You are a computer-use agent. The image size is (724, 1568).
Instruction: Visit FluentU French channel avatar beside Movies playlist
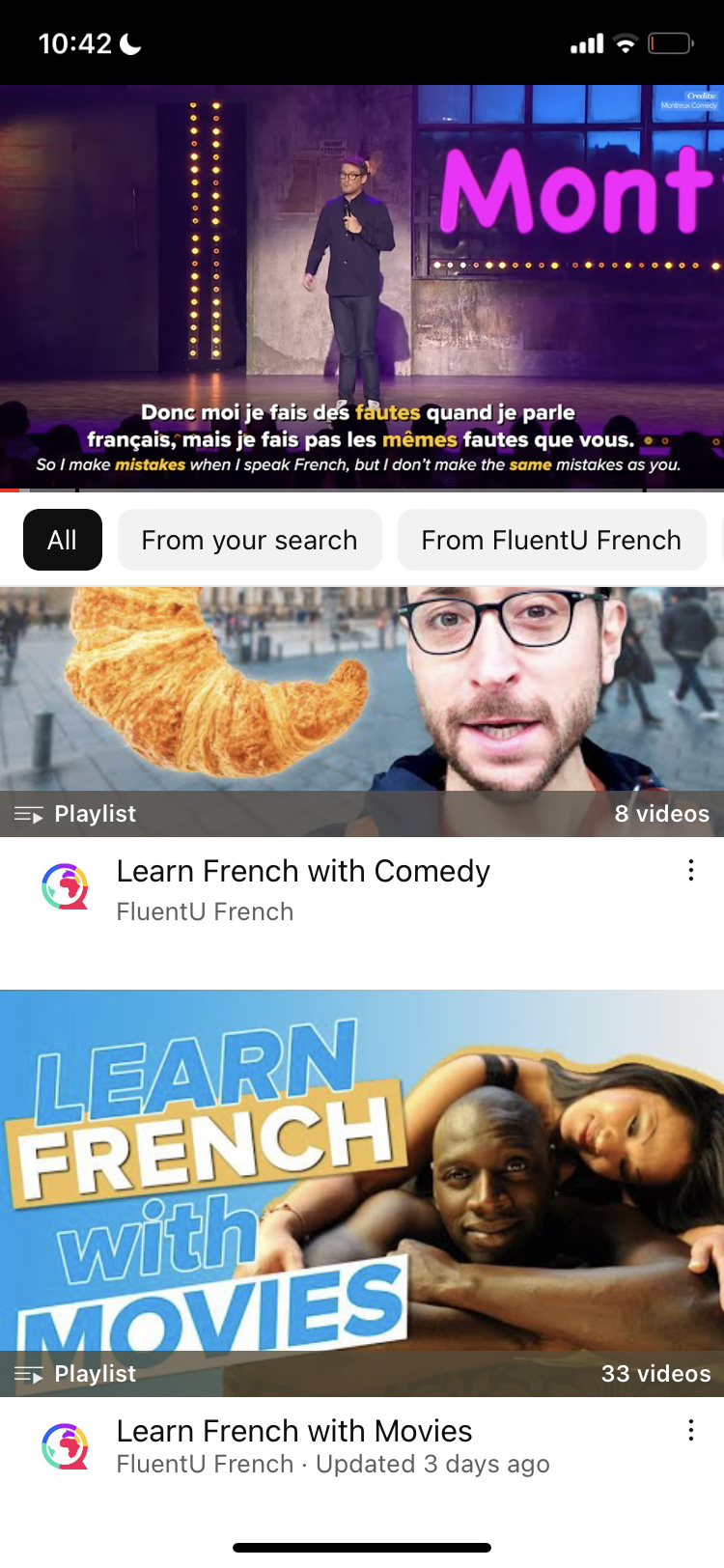tap(66, 1446)
